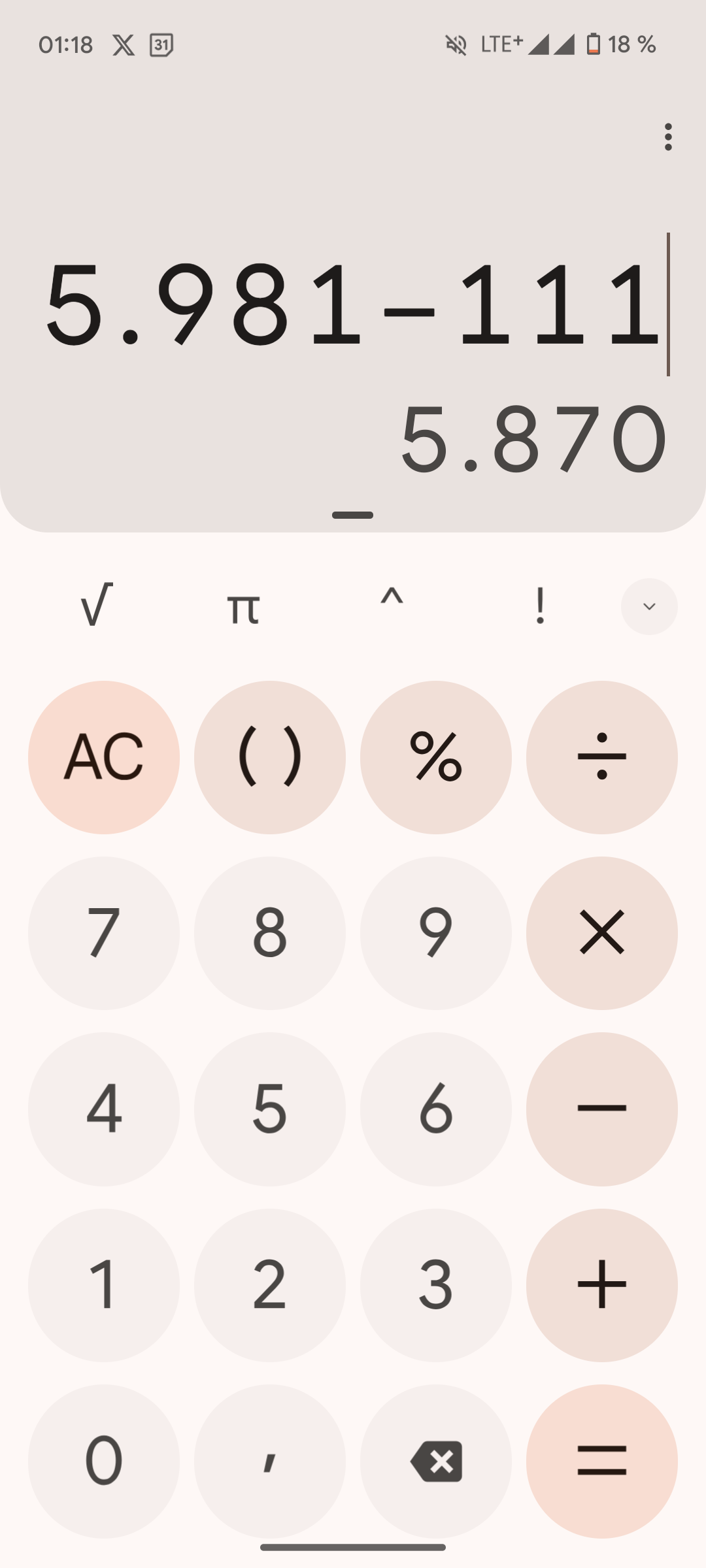Screen dimensions: 706x1568
Task: Insert the square root symbol
Action: pos(97,606)
